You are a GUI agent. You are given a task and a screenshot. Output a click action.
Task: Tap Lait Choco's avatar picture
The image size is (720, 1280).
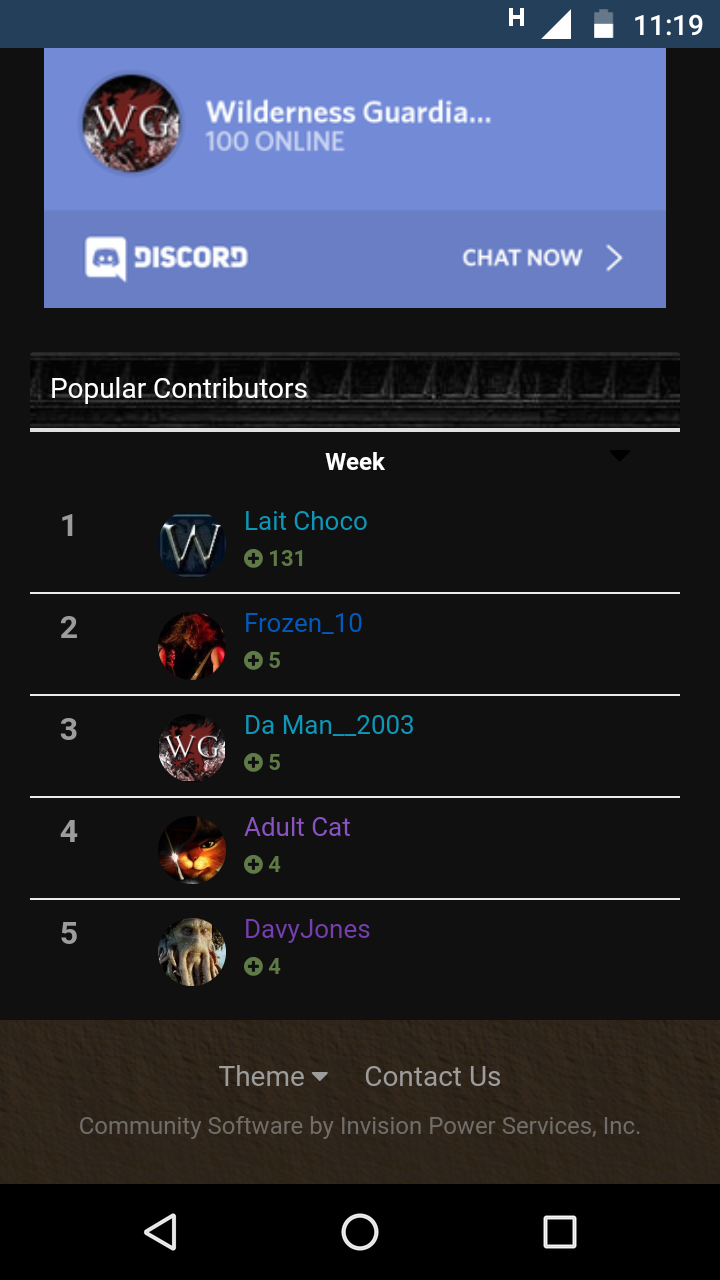(192, 545)
